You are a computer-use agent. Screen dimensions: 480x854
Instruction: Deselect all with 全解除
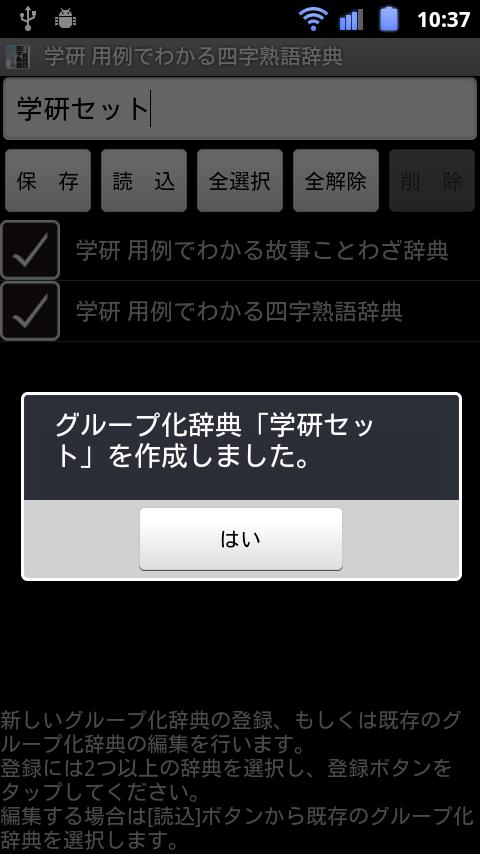click(336, 181)
